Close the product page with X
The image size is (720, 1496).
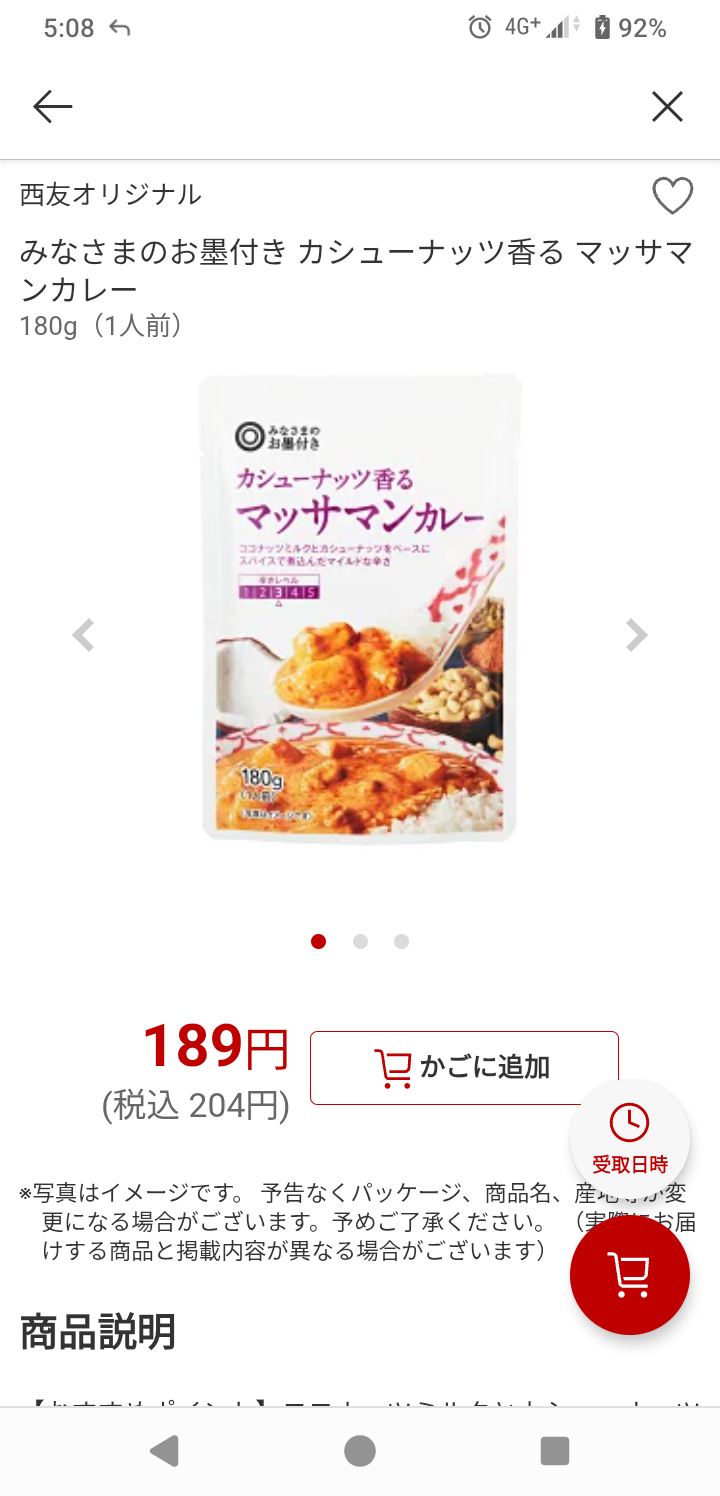(x=667, y=106)
